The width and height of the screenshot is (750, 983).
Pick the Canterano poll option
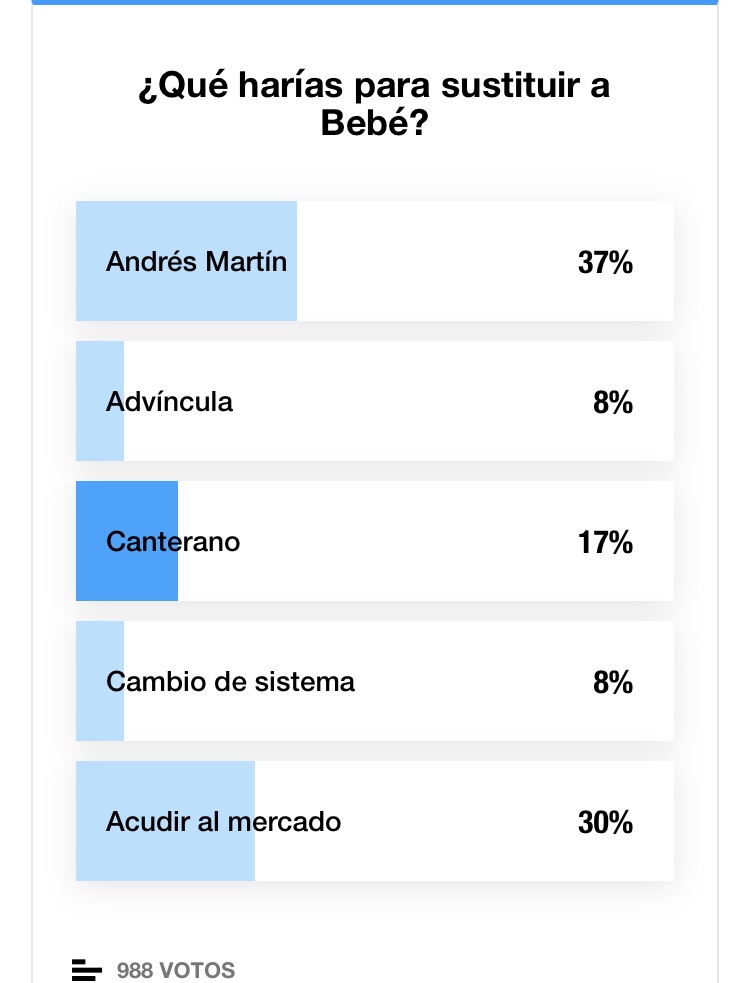coord(374,542)
